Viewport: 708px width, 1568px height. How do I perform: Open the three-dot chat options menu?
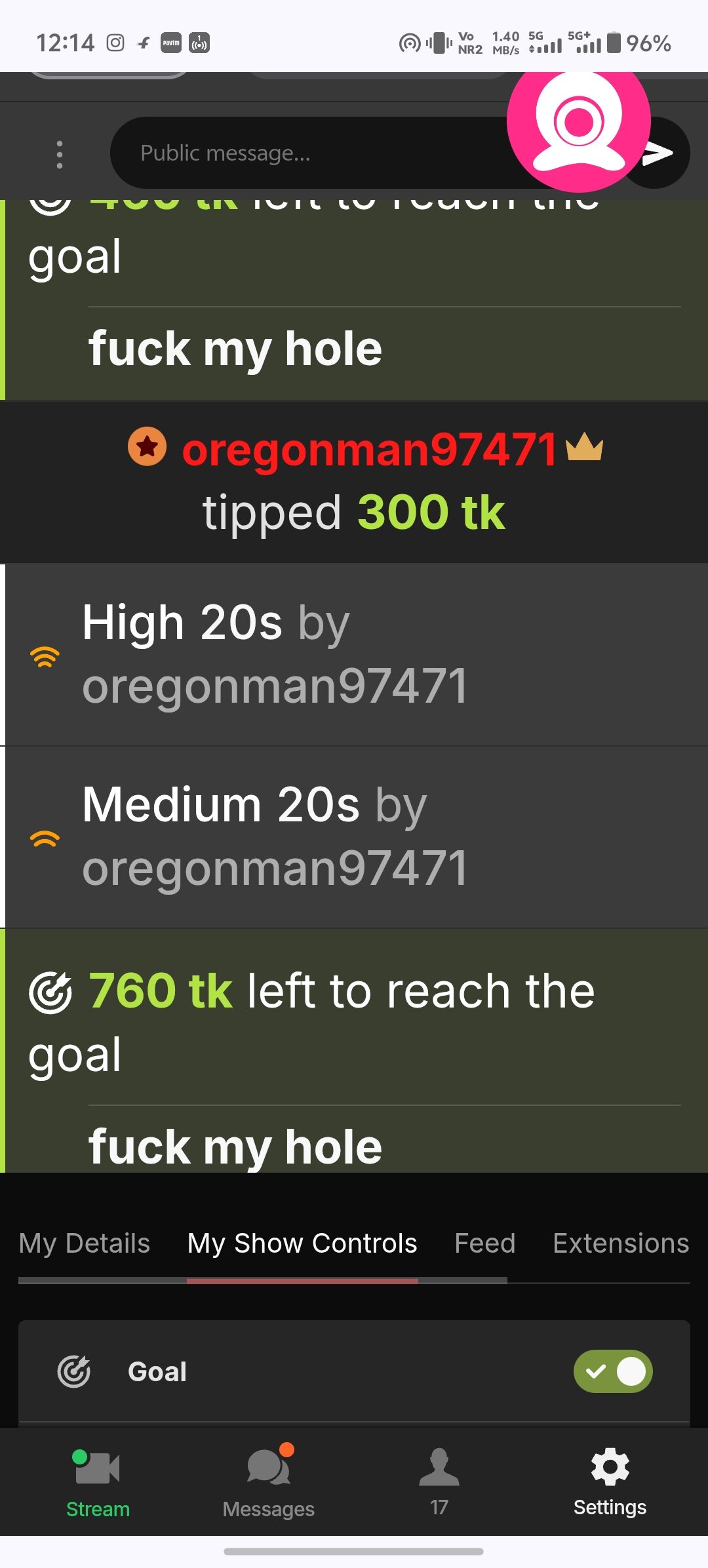click(60, 155)
